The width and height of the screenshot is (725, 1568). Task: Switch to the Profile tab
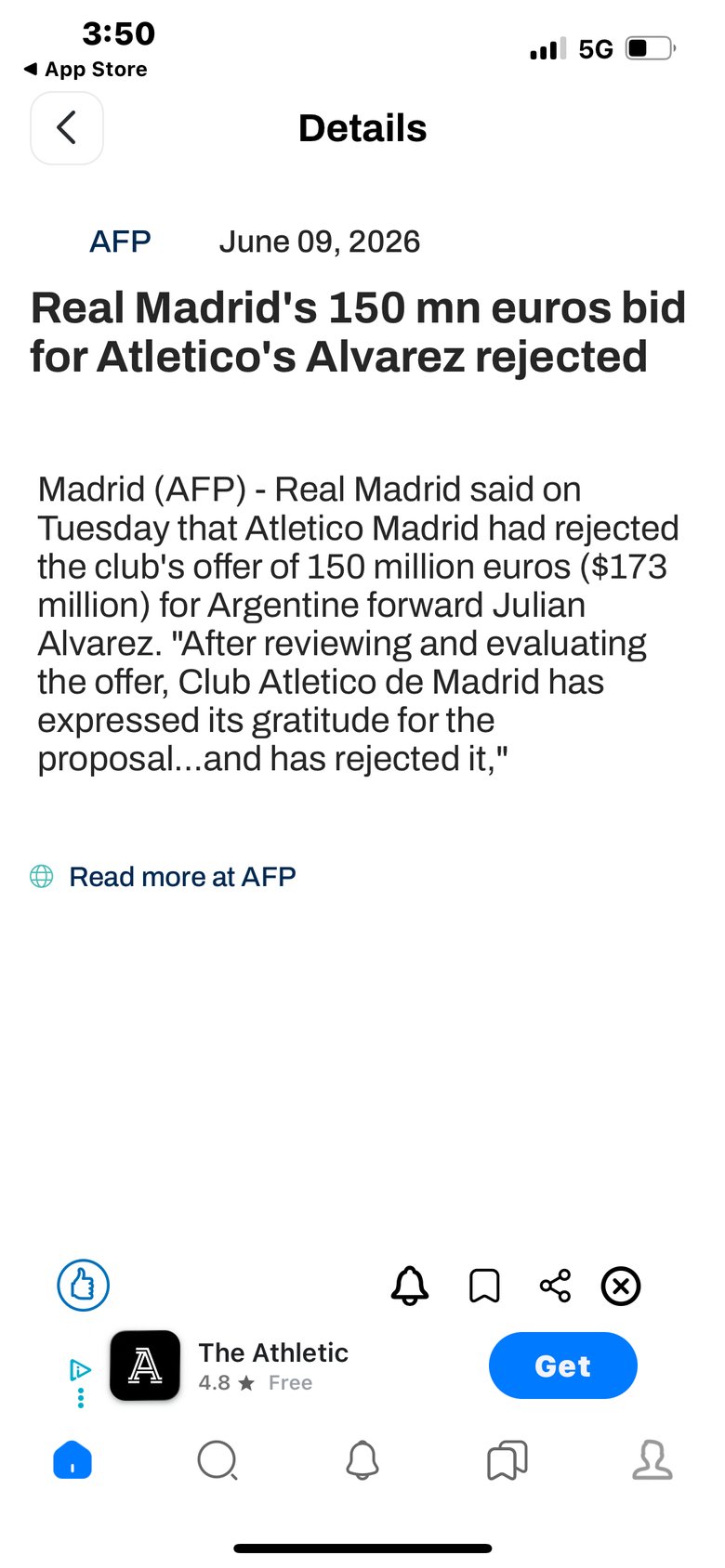652,1460
